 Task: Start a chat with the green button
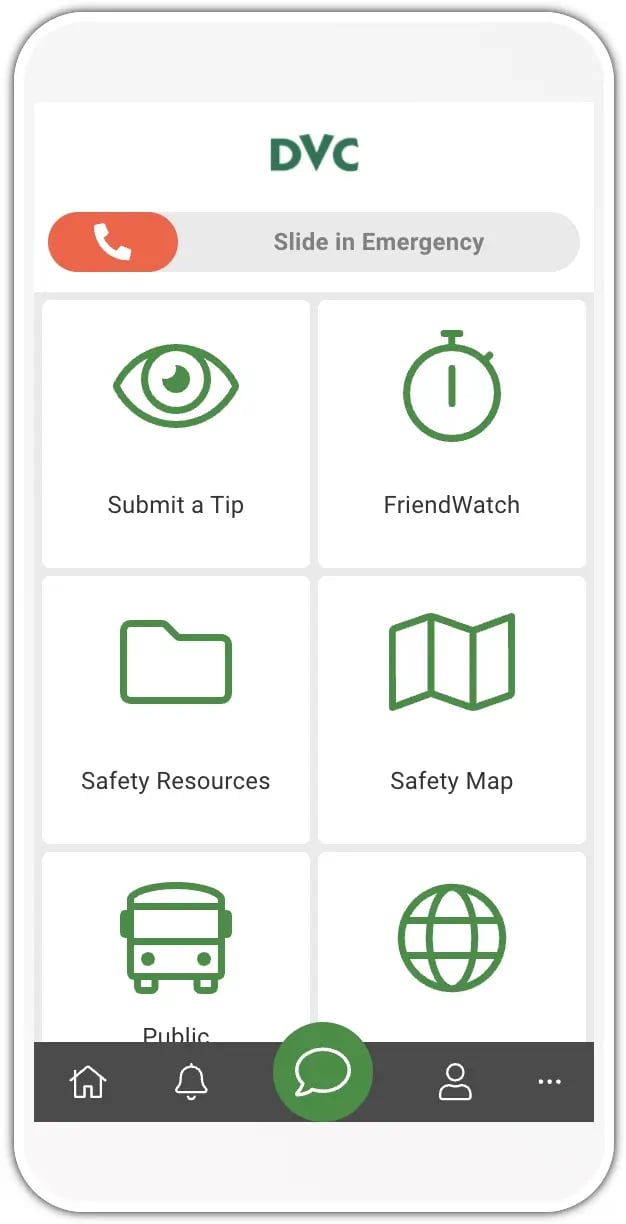point(323,1072)
